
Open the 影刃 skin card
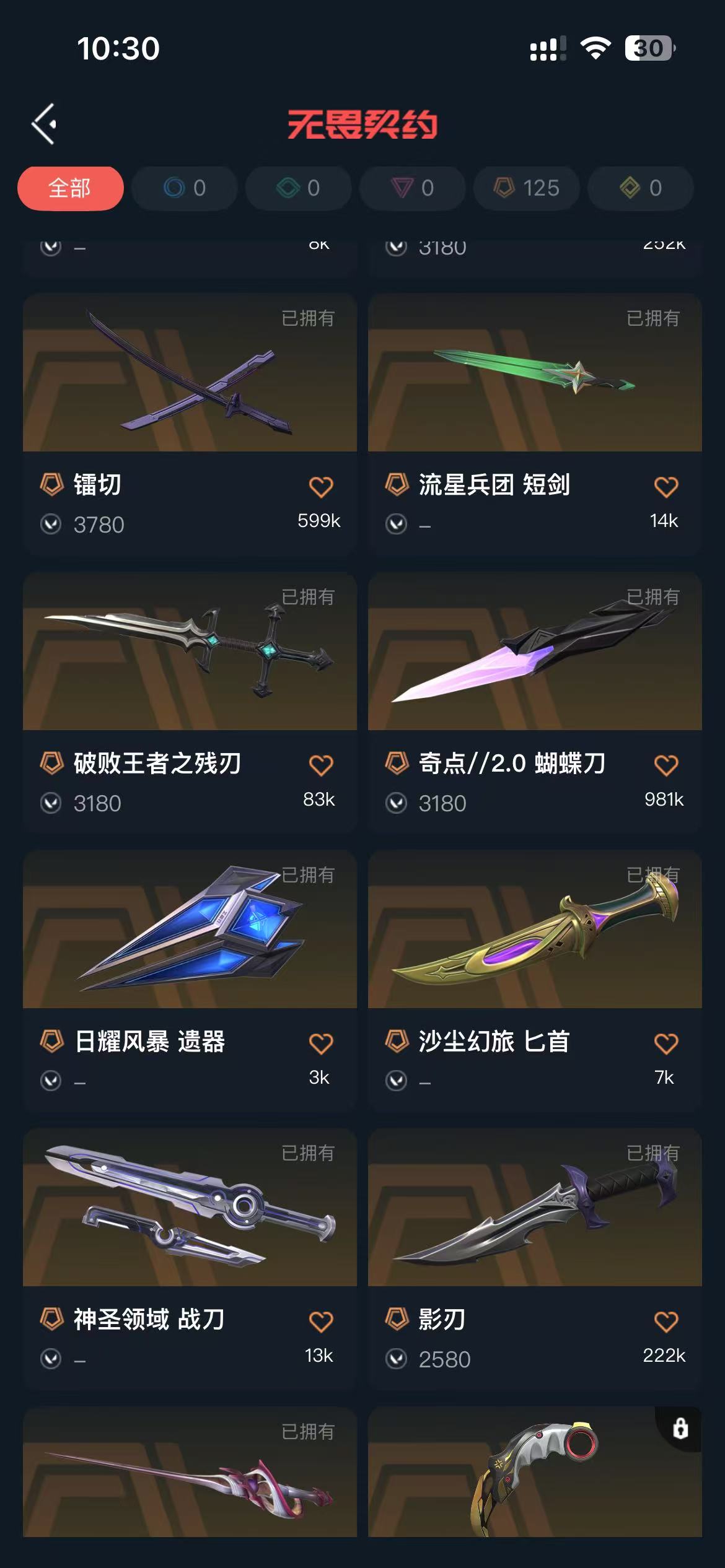click(535, 1259)
